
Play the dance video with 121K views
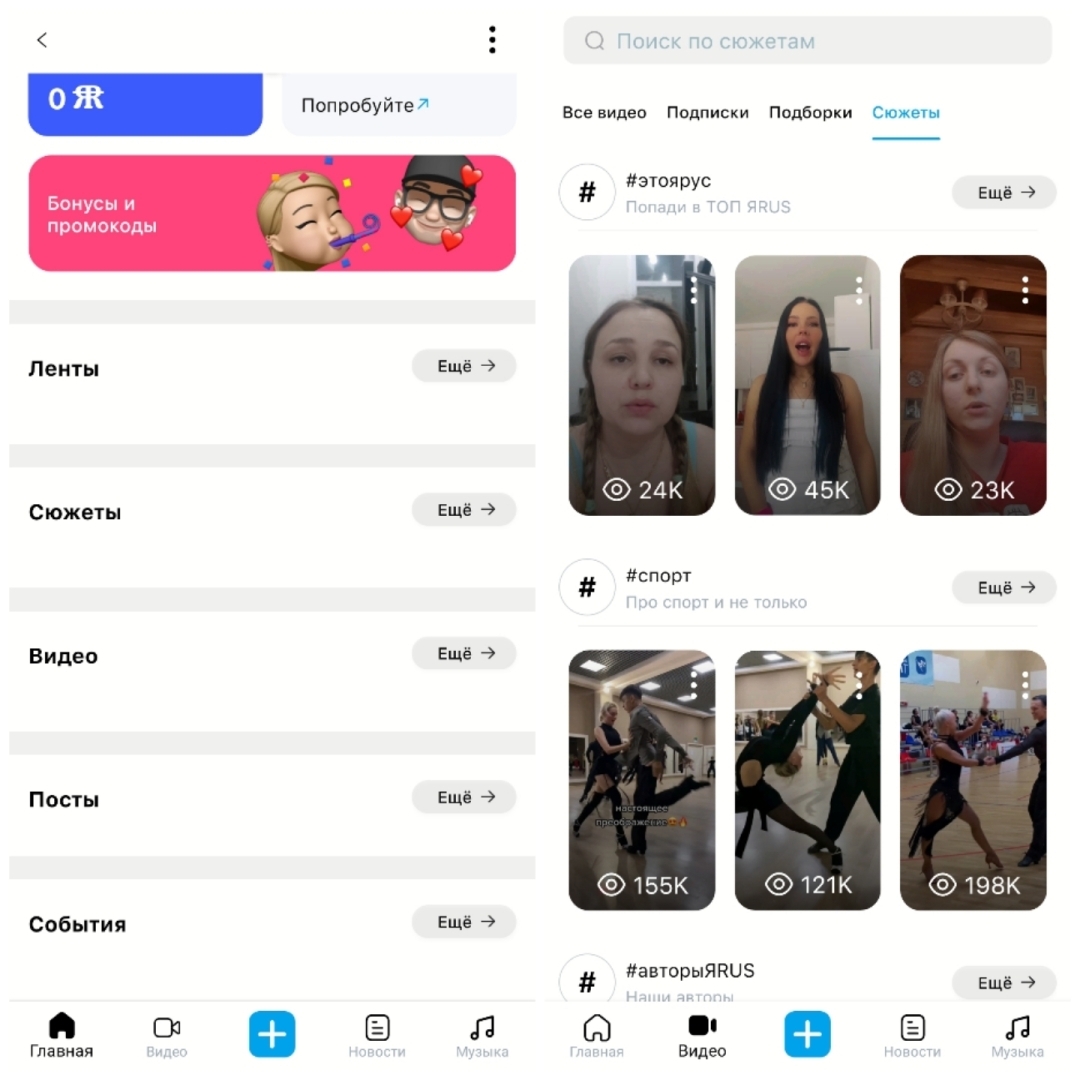pos(807,780)
